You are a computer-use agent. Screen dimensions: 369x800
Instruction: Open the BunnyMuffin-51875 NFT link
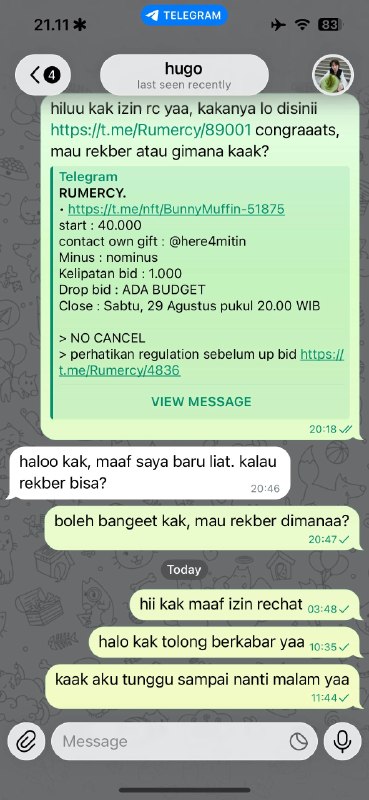[176, 209]
